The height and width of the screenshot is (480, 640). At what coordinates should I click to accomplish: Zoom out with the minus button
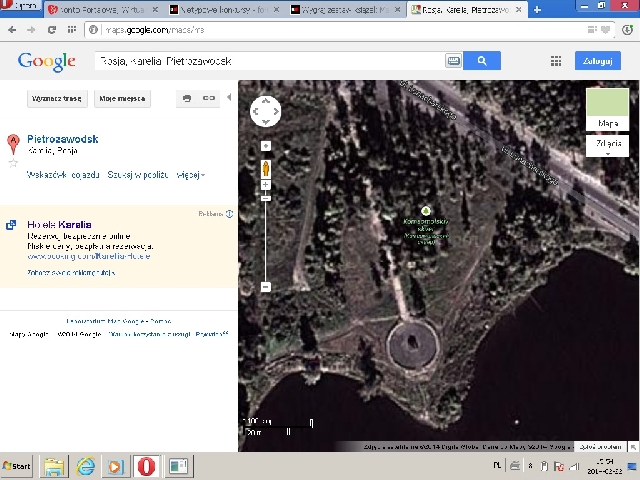(x=266, y=287)
